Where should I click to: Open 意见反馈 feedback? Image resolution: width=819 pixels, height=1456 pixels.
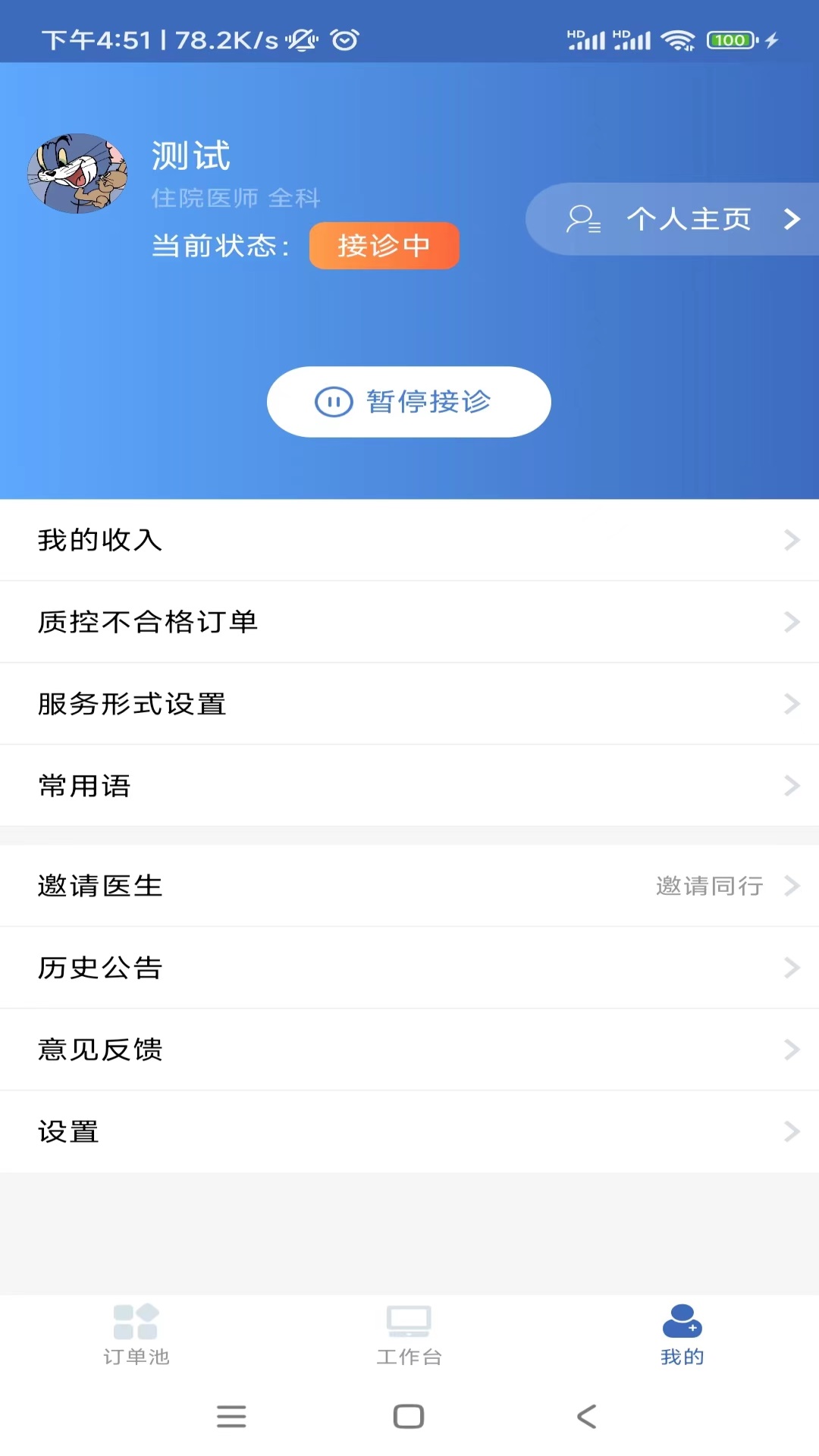409,1050
